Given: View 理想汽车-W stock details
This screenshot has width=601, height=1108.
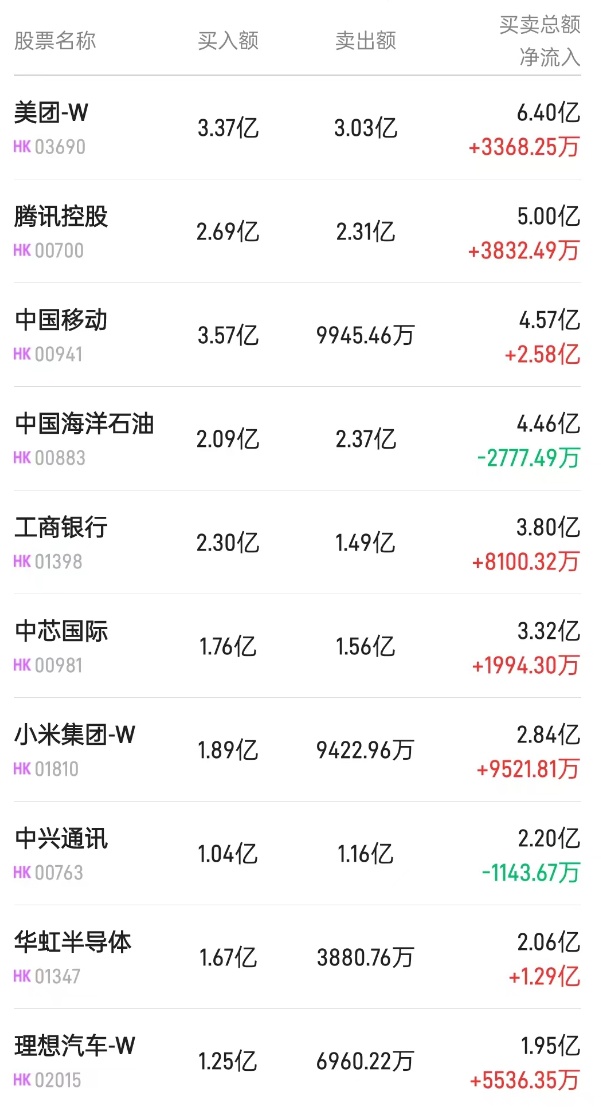Looking at the screenshot, I should coord(75,1047).
